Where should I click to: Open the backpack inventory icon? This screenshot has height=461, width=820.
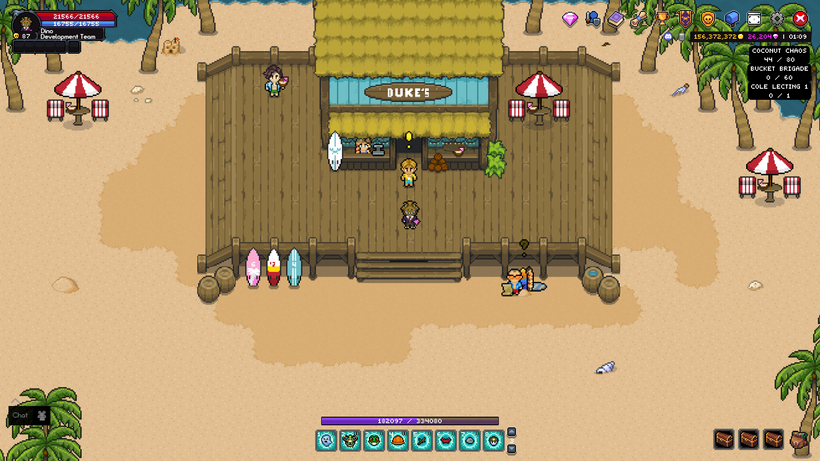[798, 440]
